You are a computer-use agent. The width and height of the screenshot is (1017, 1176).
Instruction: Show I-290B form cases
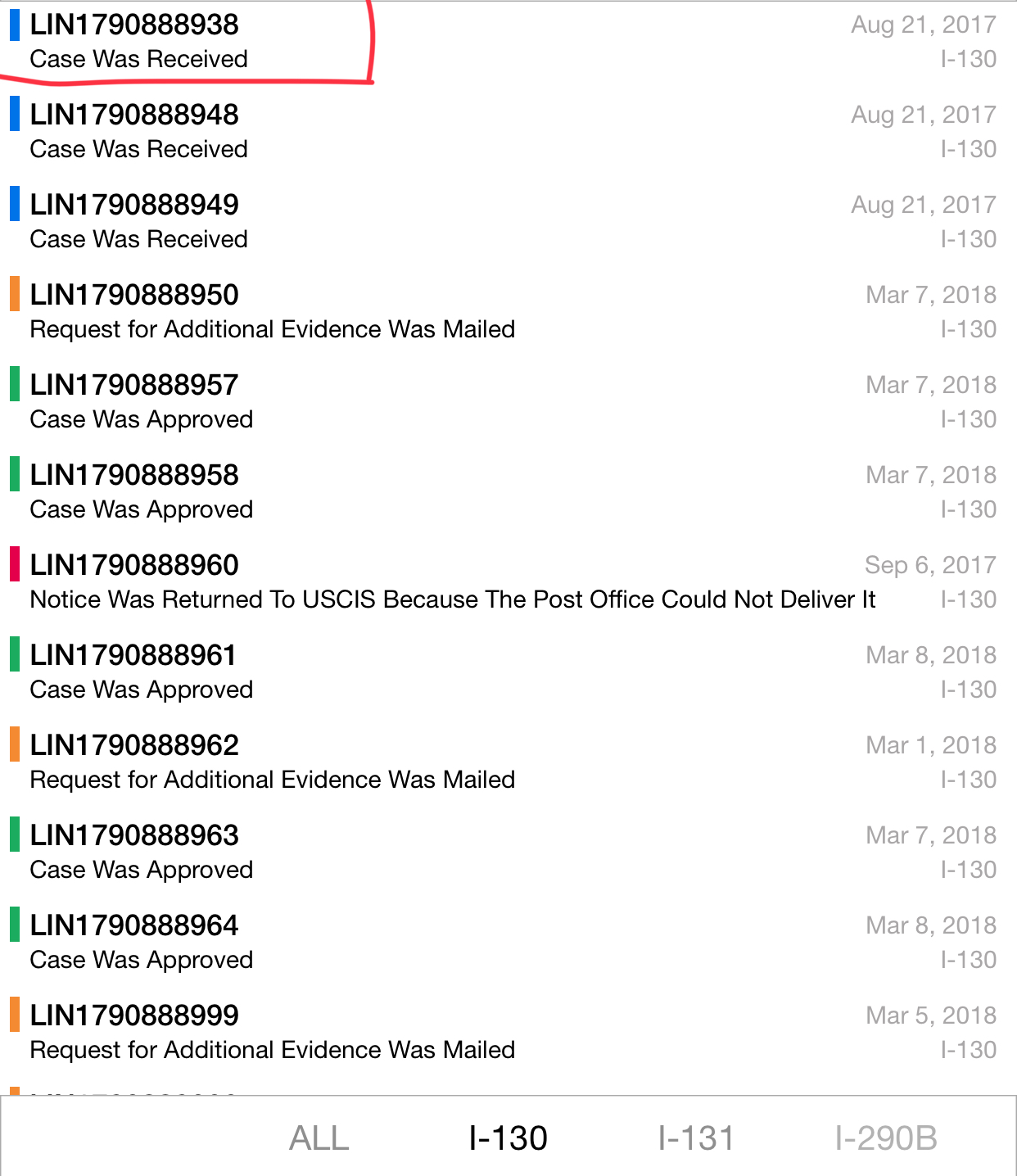886,1138
